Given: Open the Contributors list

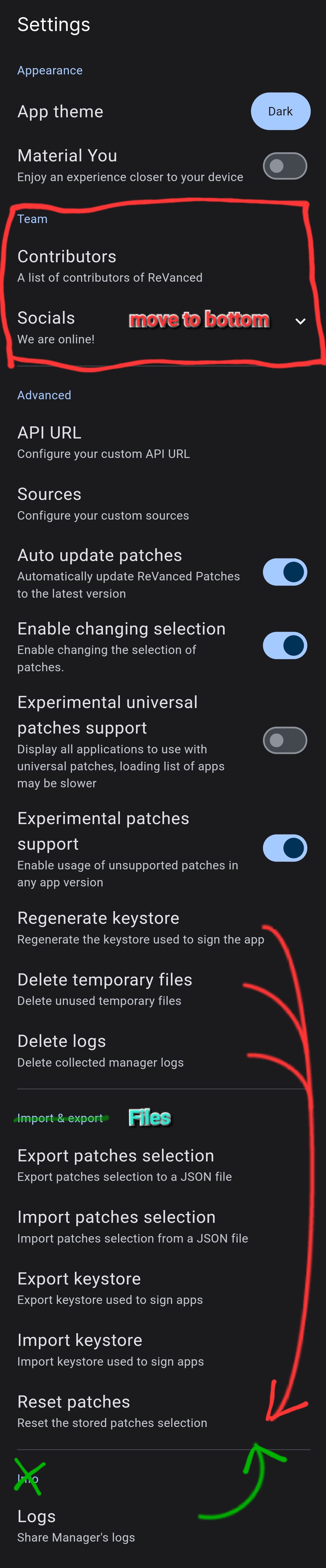Looking at the screenshot, I should [110, 266].
